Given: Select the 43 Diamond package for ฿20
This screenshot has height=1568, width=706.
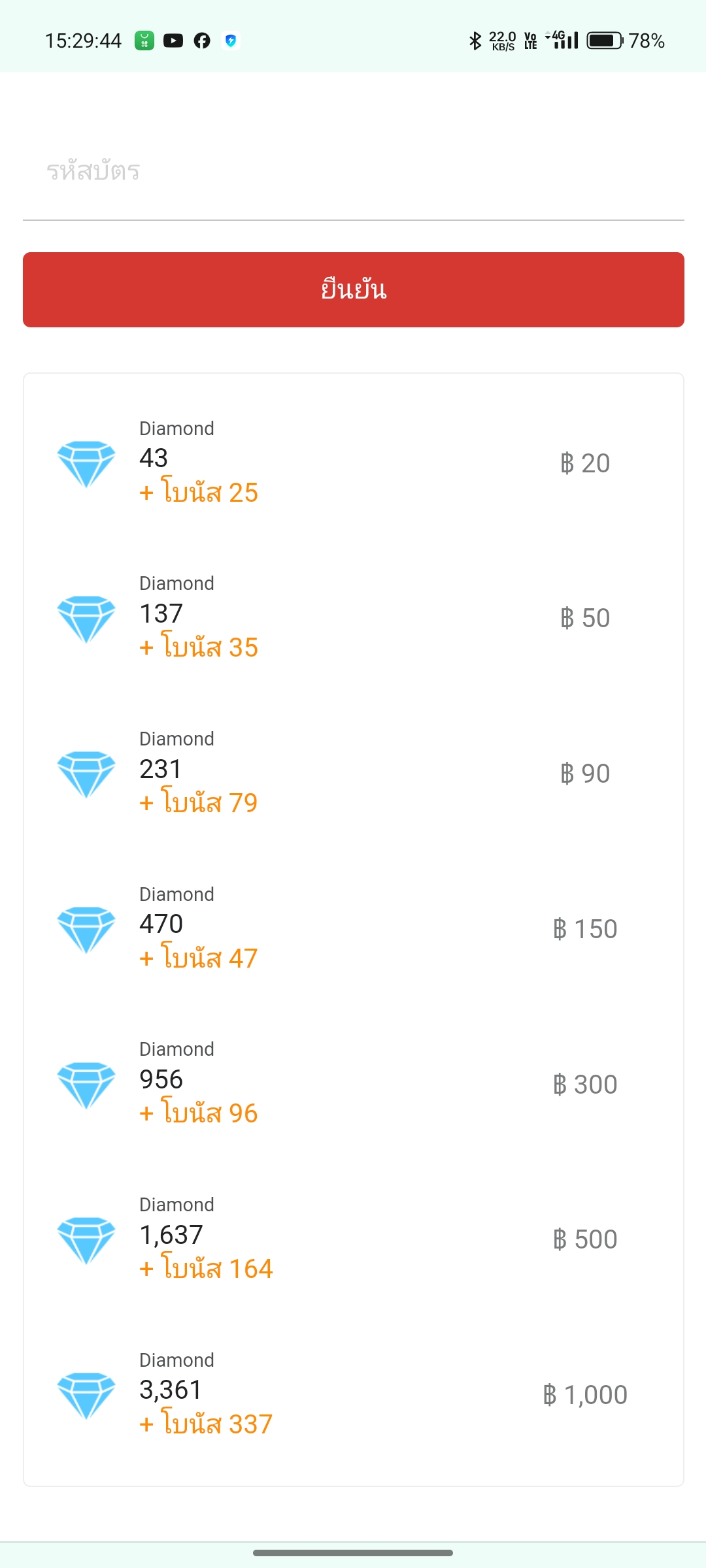Looking at the screenshot, I should click(x=353, y=463).
